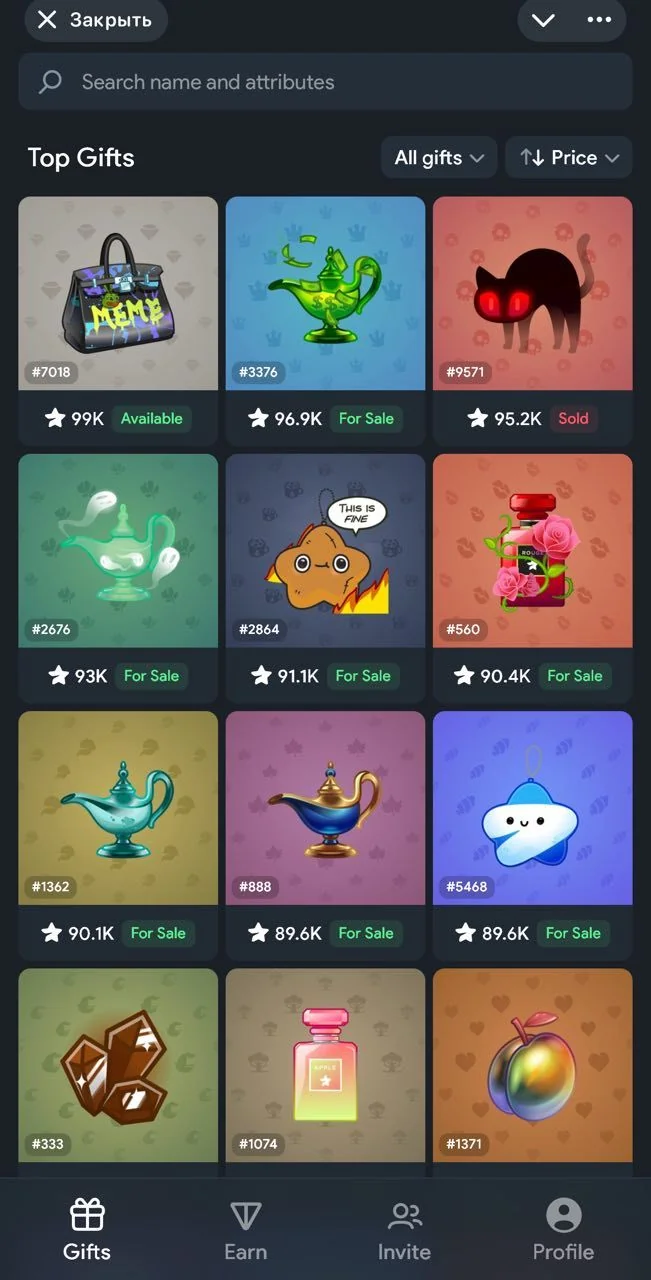Collapse the app with the chevron down

point(543,20)
